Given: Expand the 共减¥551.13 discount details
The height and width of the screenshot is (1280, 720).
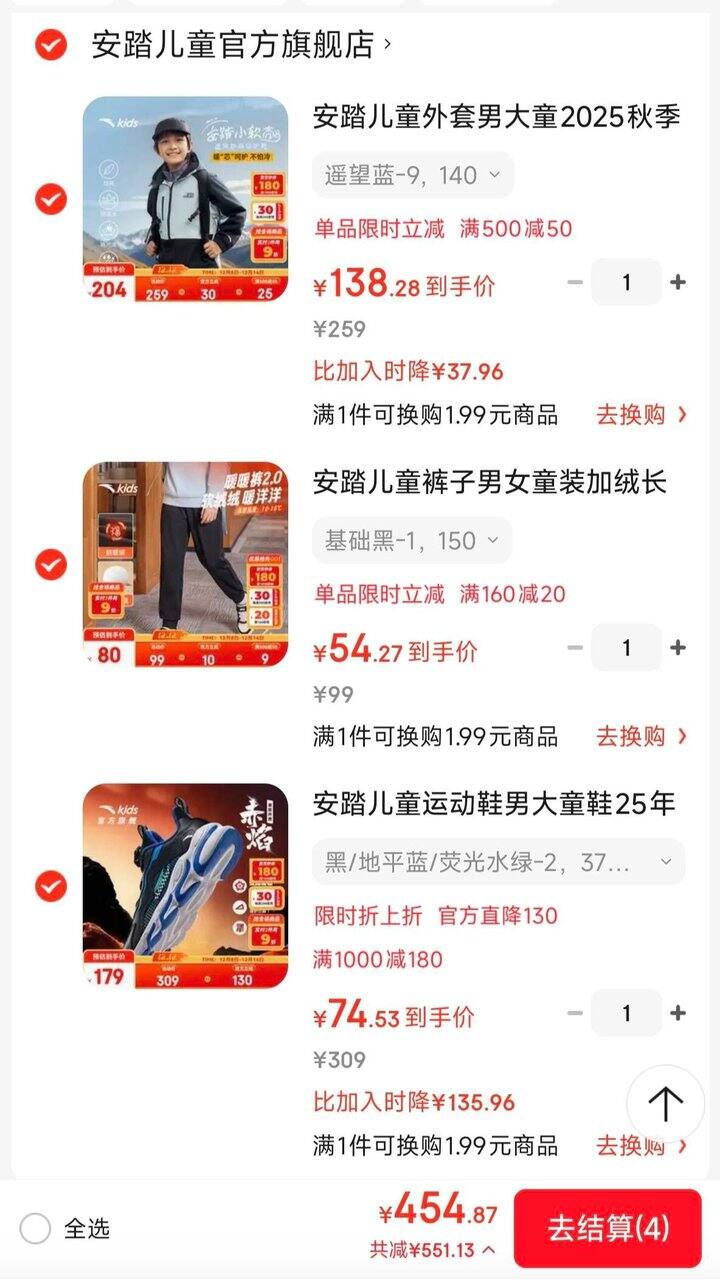Looking at the screenshot, I should (x=433, y=1250).
